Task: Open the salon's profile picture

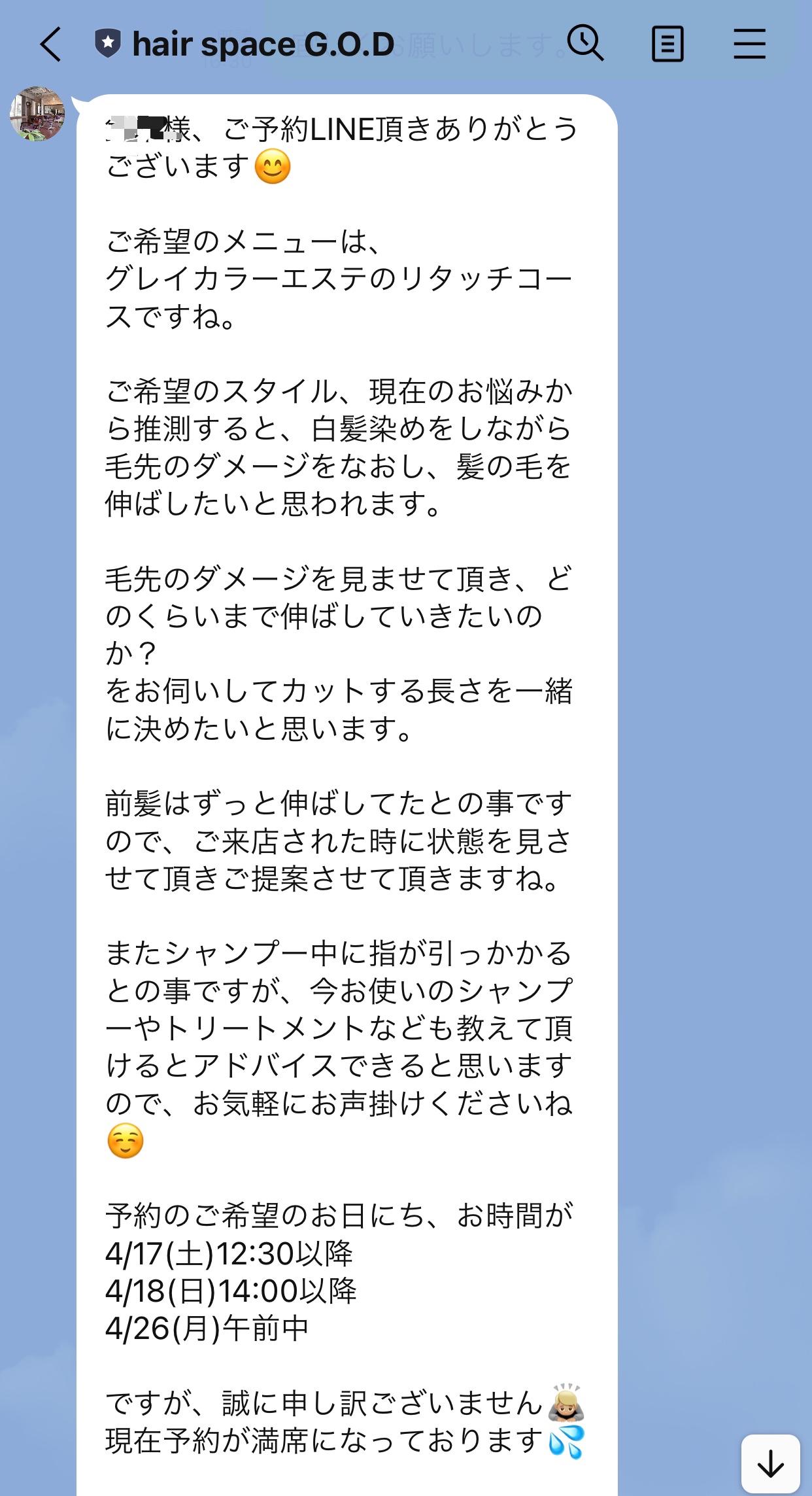Action: tap(37, 114)
